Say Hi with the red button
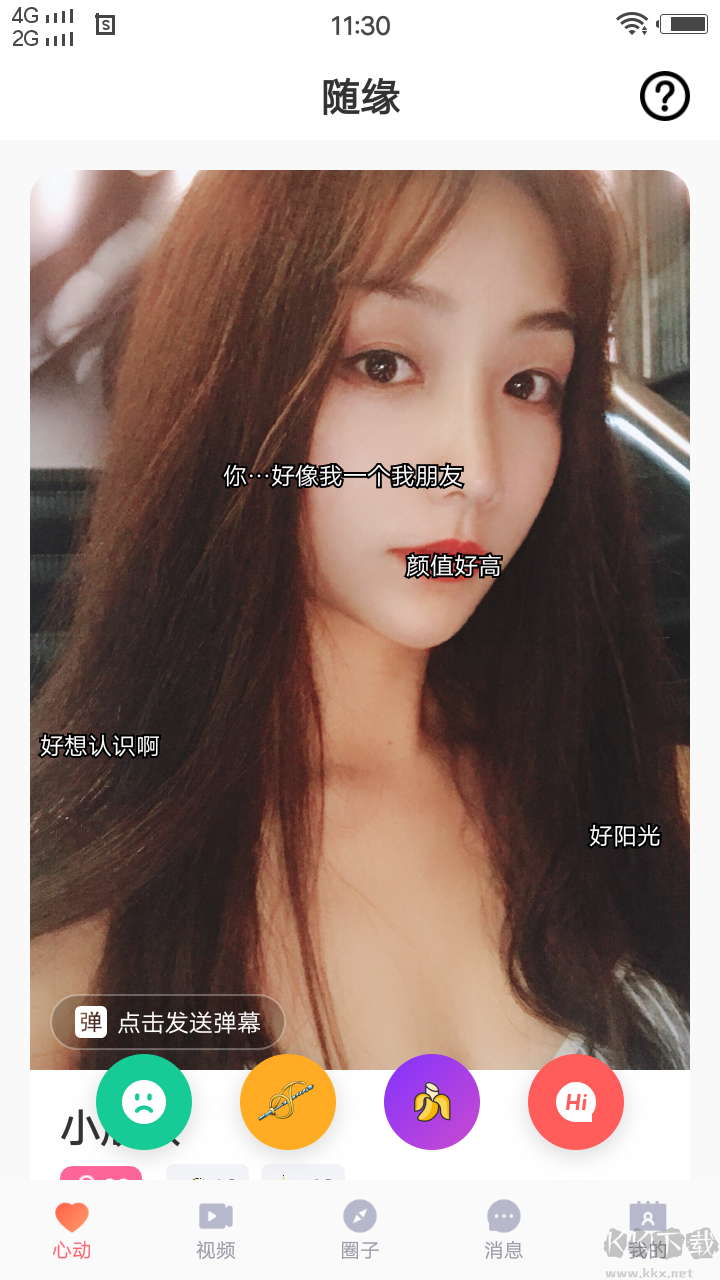The image size is (720, 1280). pos(576,1102)
